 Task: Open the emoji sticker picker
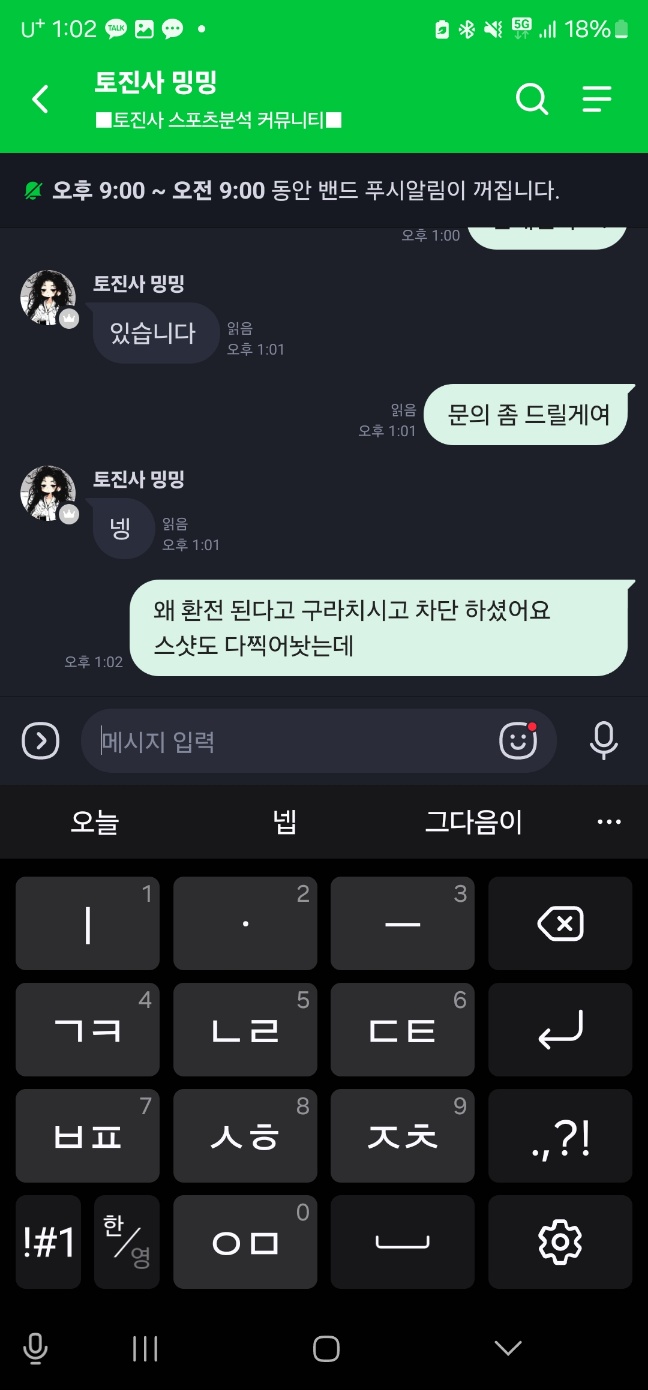(x=518, y=741)
